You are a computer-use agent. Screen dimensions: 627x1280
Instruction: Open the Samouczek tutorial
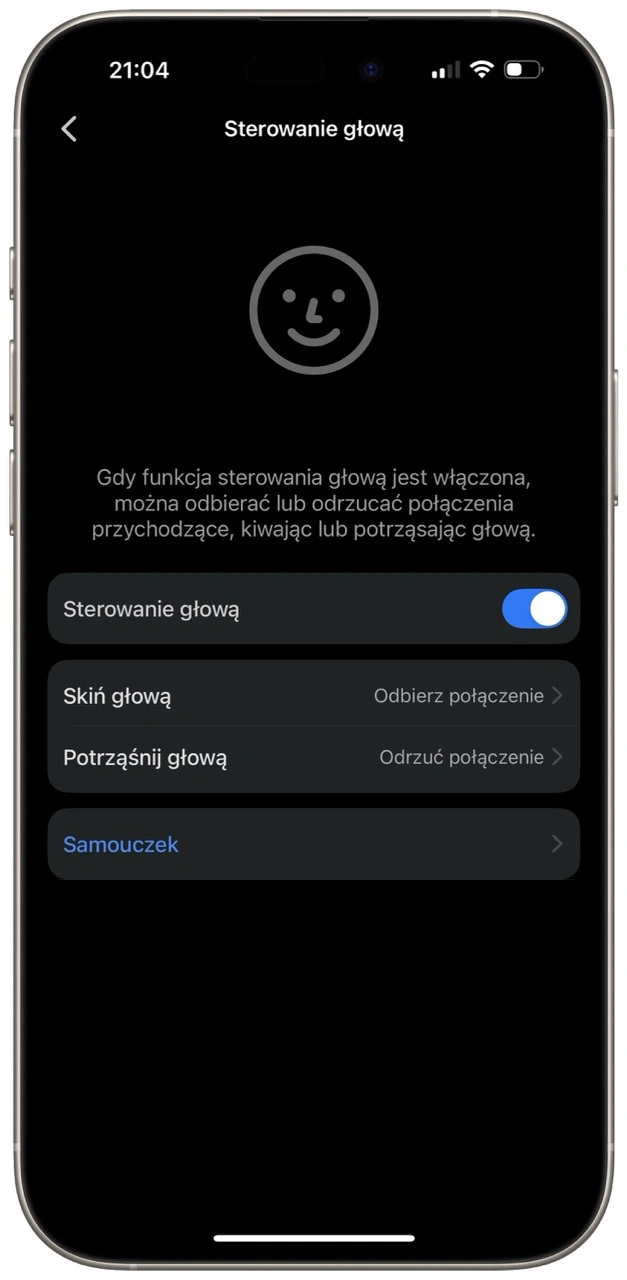pos(313,844)
